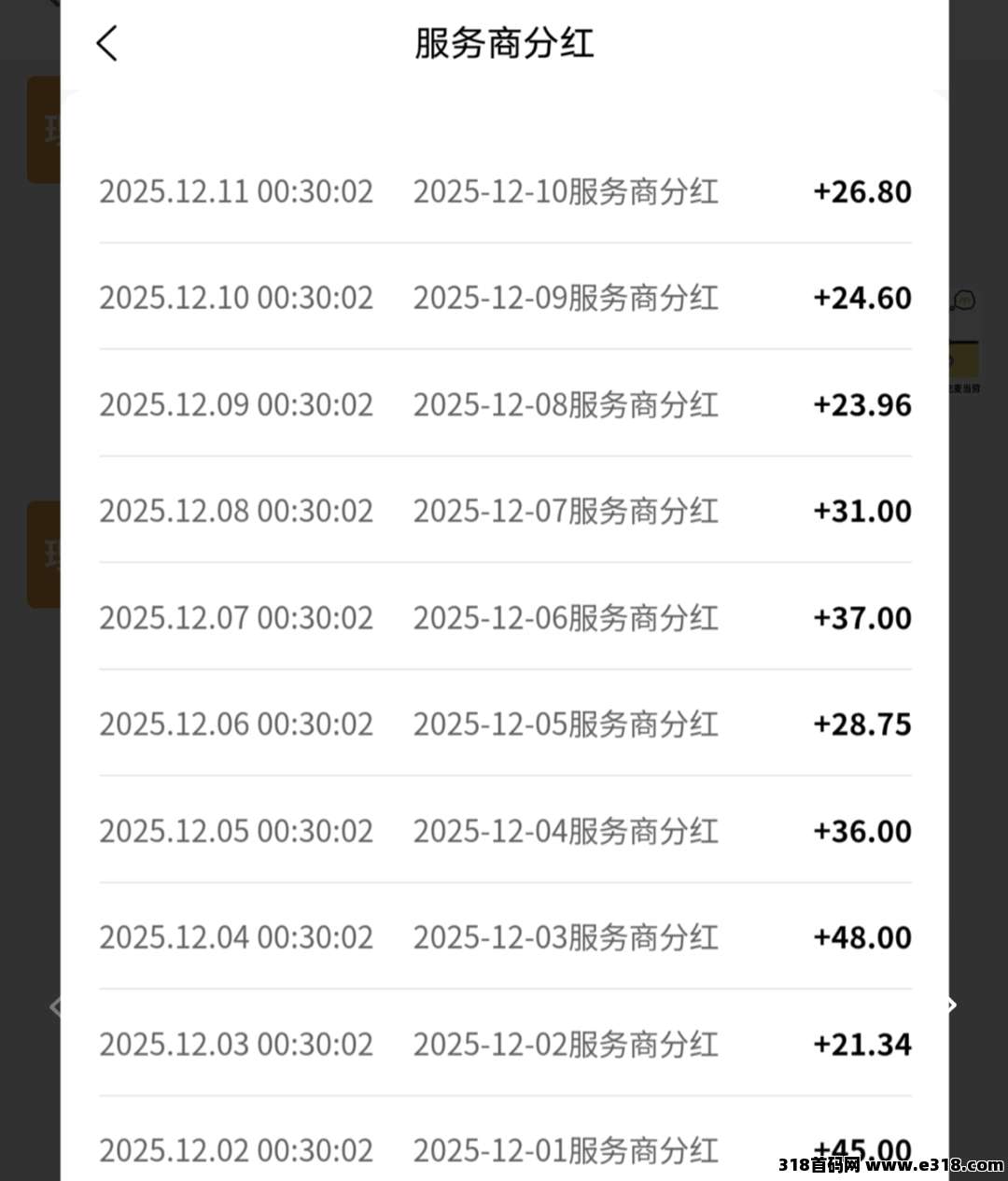1008x1181 pixels.
Task: Tap the +37.00 amount for December 6 dividend
Action: [861, 617]
